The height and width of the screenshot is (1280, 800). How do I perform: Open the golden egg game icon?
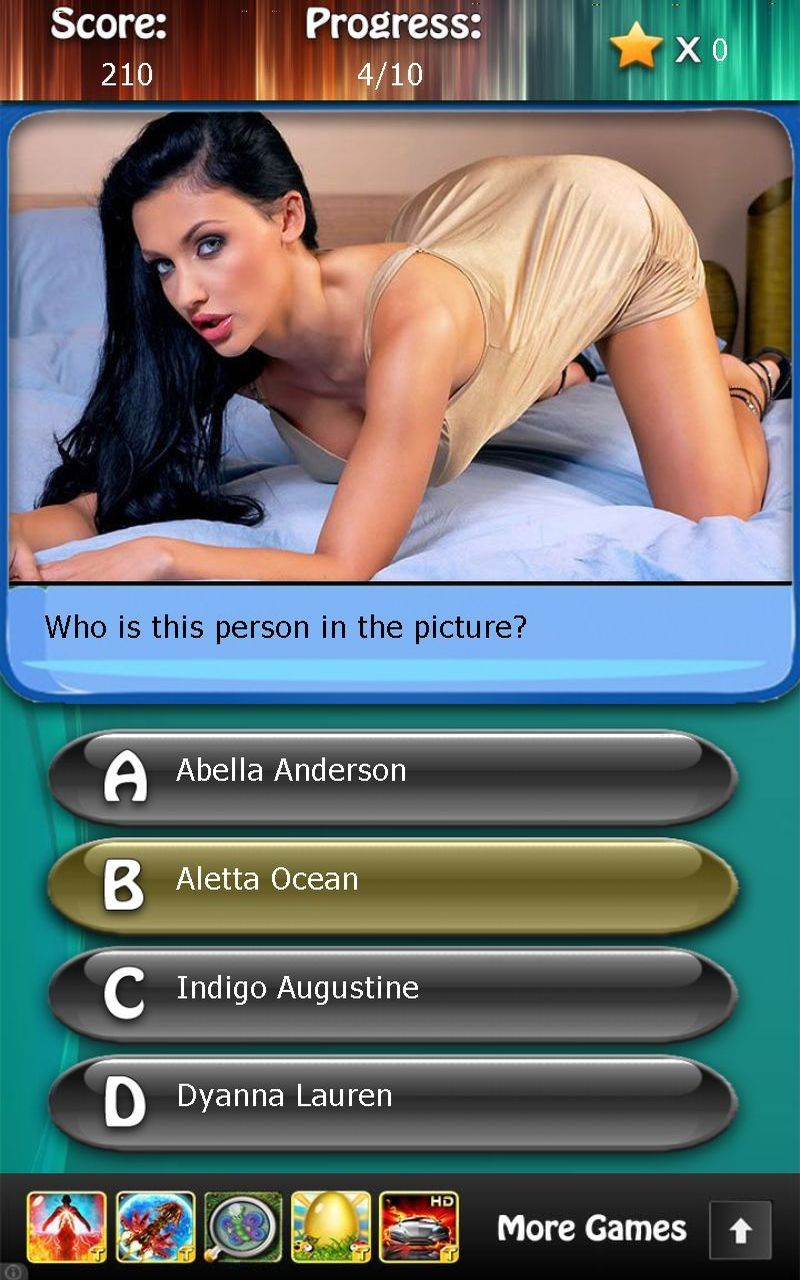point(330,1227)
